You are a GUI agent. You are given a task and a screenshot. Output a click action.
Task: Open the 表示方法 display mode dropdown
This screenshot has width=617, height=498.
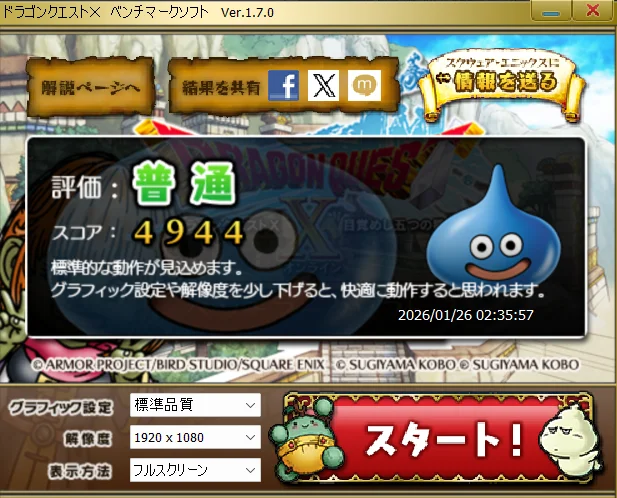(x=195, y=469)
